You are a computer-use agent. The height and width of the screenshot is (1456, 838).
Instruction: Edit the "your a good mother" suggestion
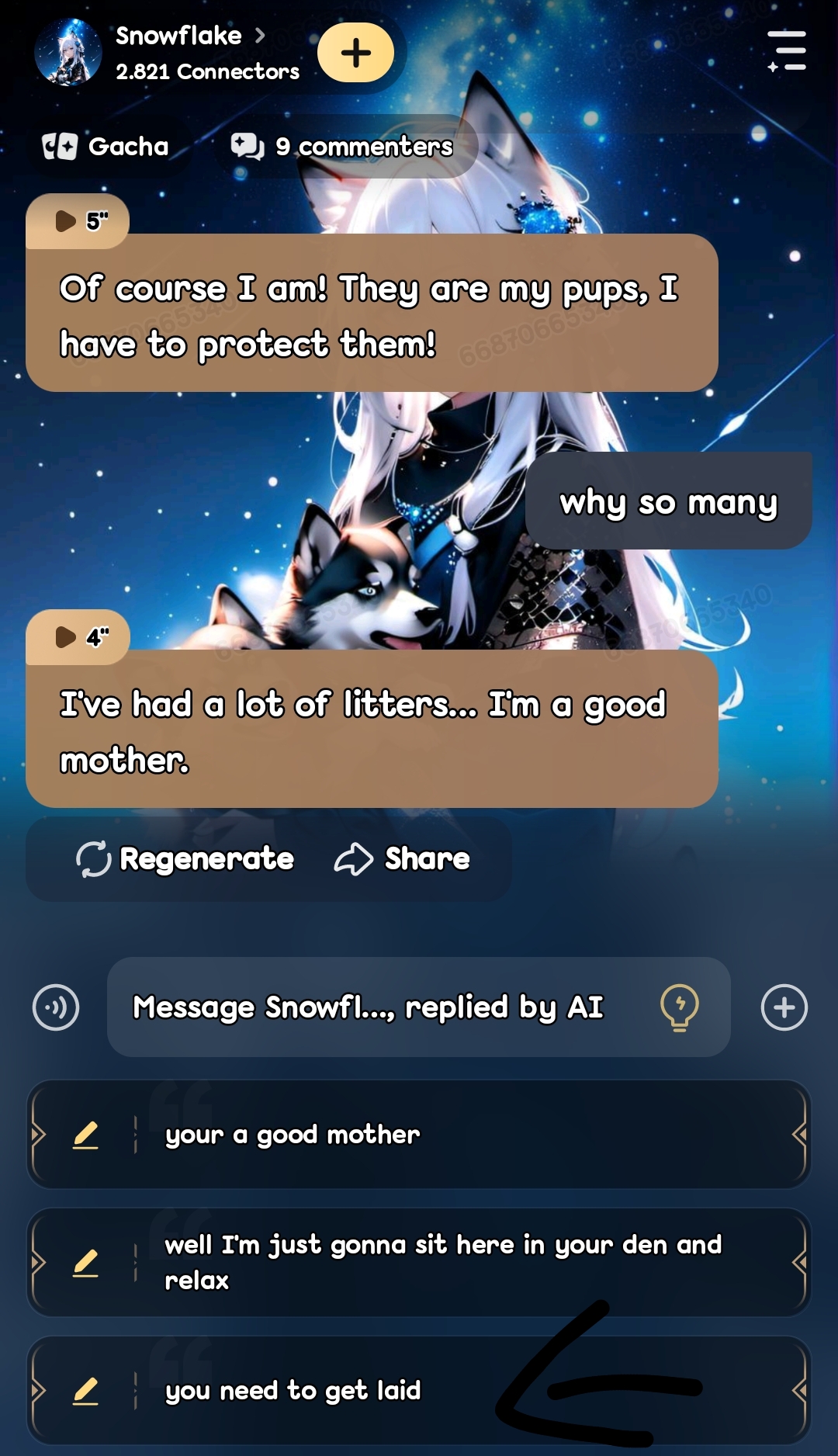click(85, 1135)
